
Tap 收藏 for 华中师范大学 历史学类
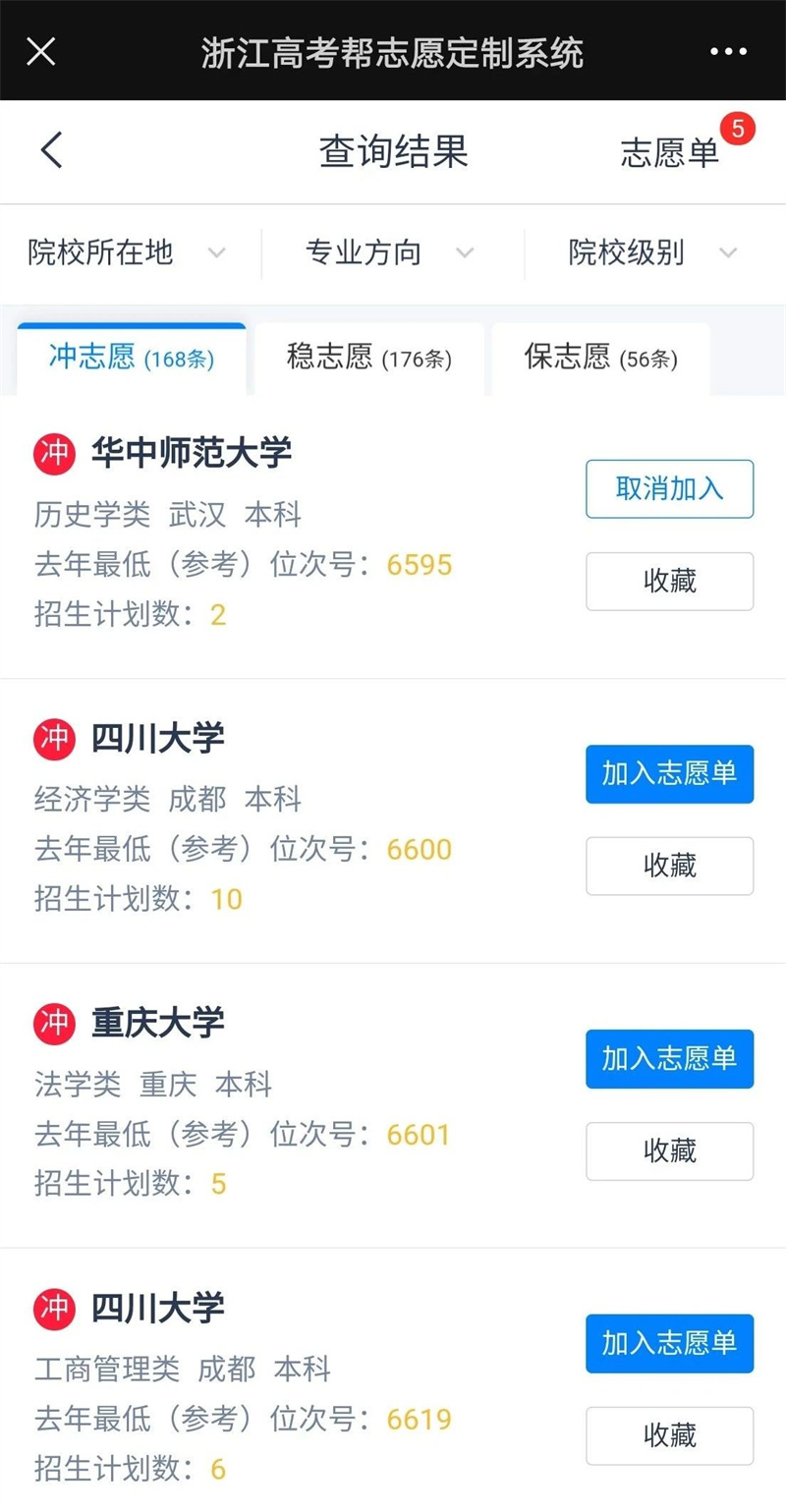click(669, 582)
